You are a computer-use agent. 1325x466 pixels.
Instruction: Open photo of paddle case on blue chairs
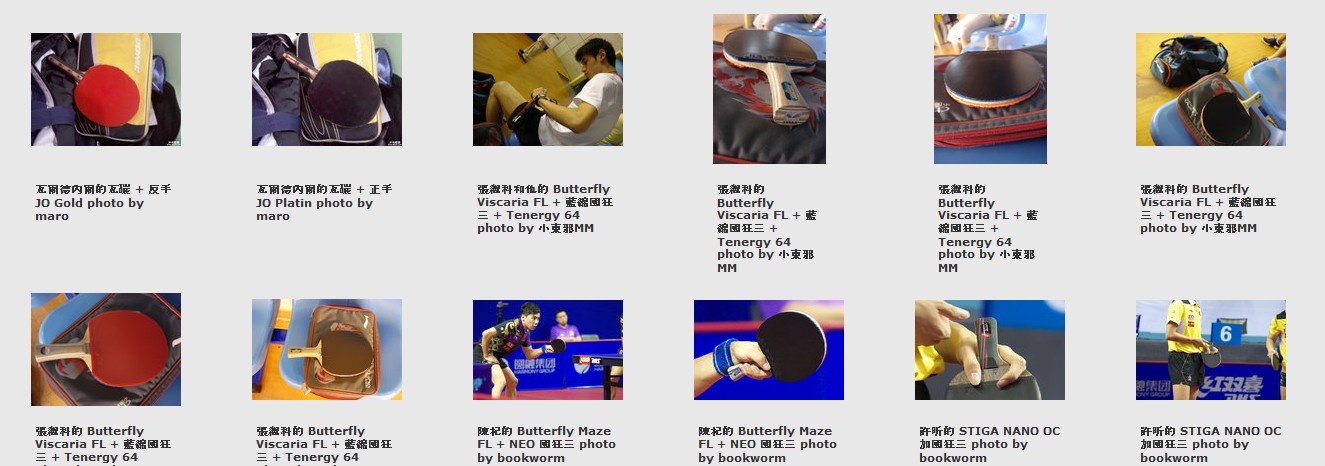pos(1211,89)
